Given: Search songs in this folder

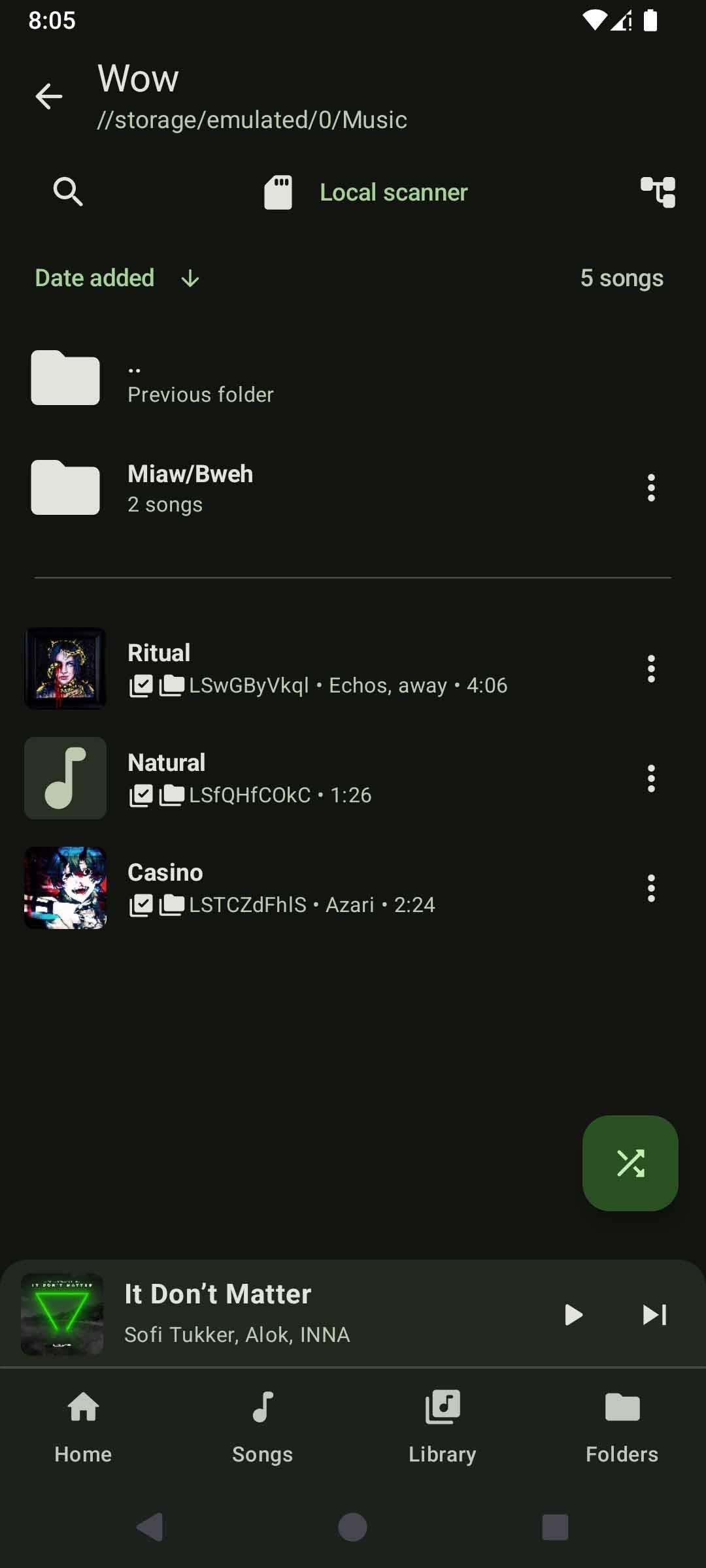Looking at the screenshot, I should 67,192.
